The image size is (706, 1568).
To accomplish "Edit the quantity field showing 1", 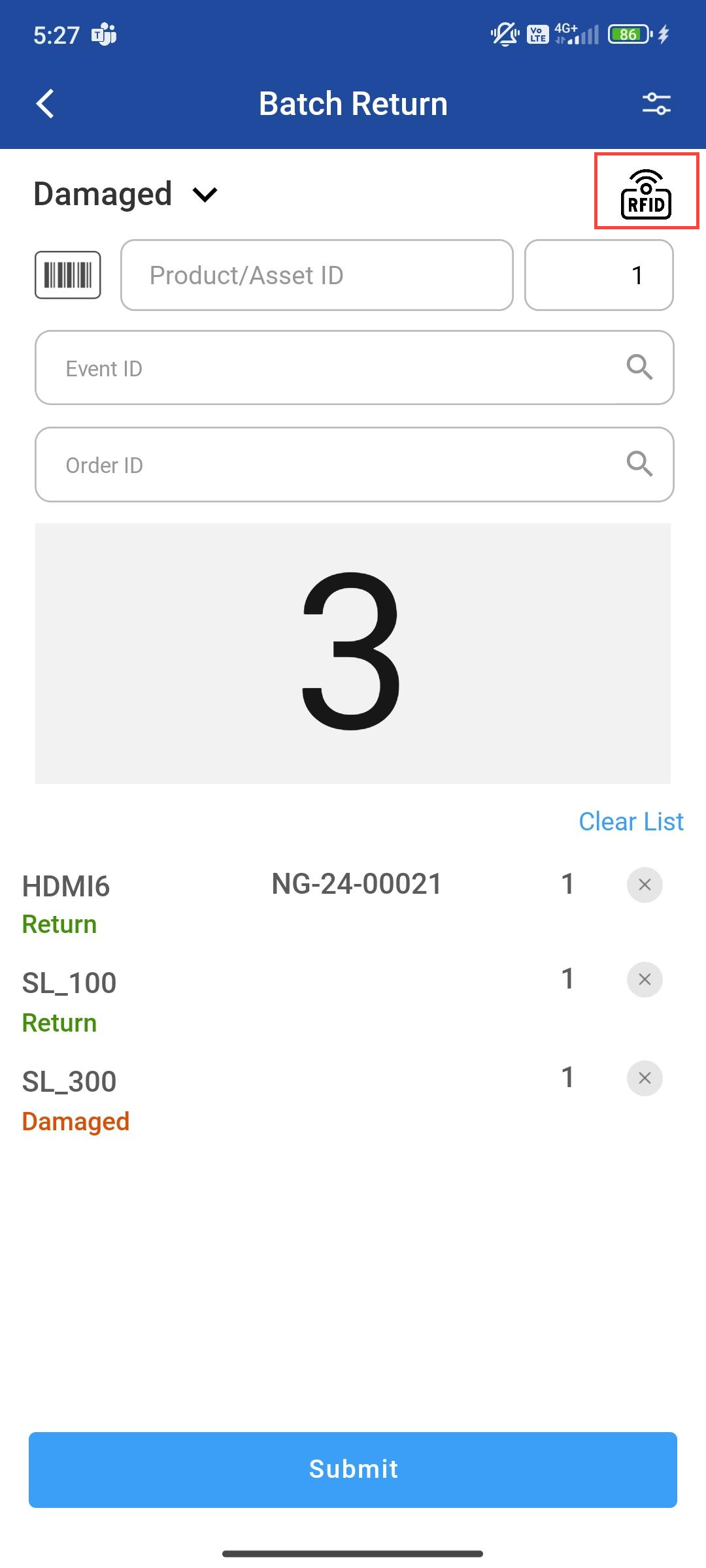I will 598,275.
